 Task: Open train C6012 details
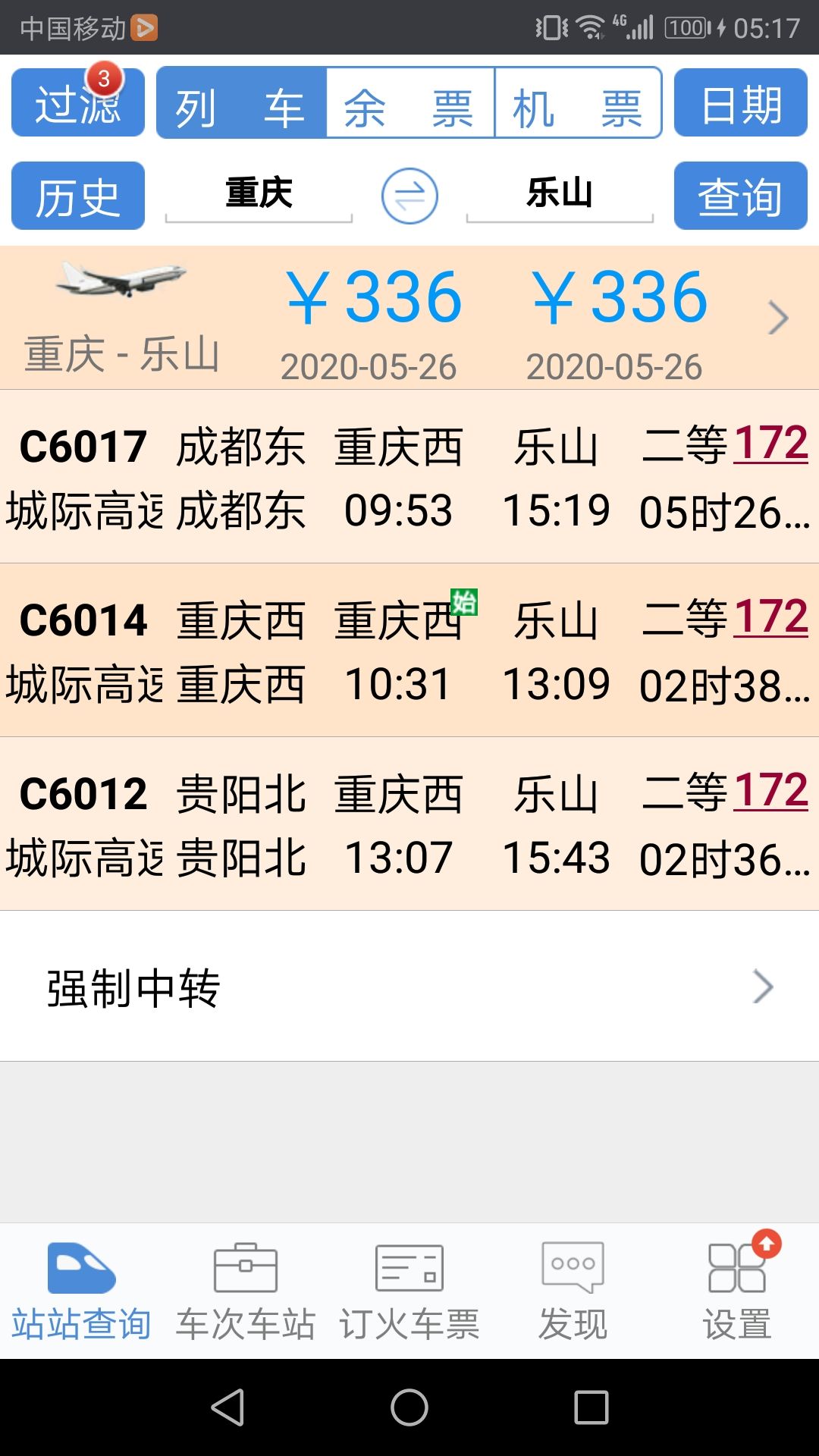pyautogui.click(x=409, y=824)
